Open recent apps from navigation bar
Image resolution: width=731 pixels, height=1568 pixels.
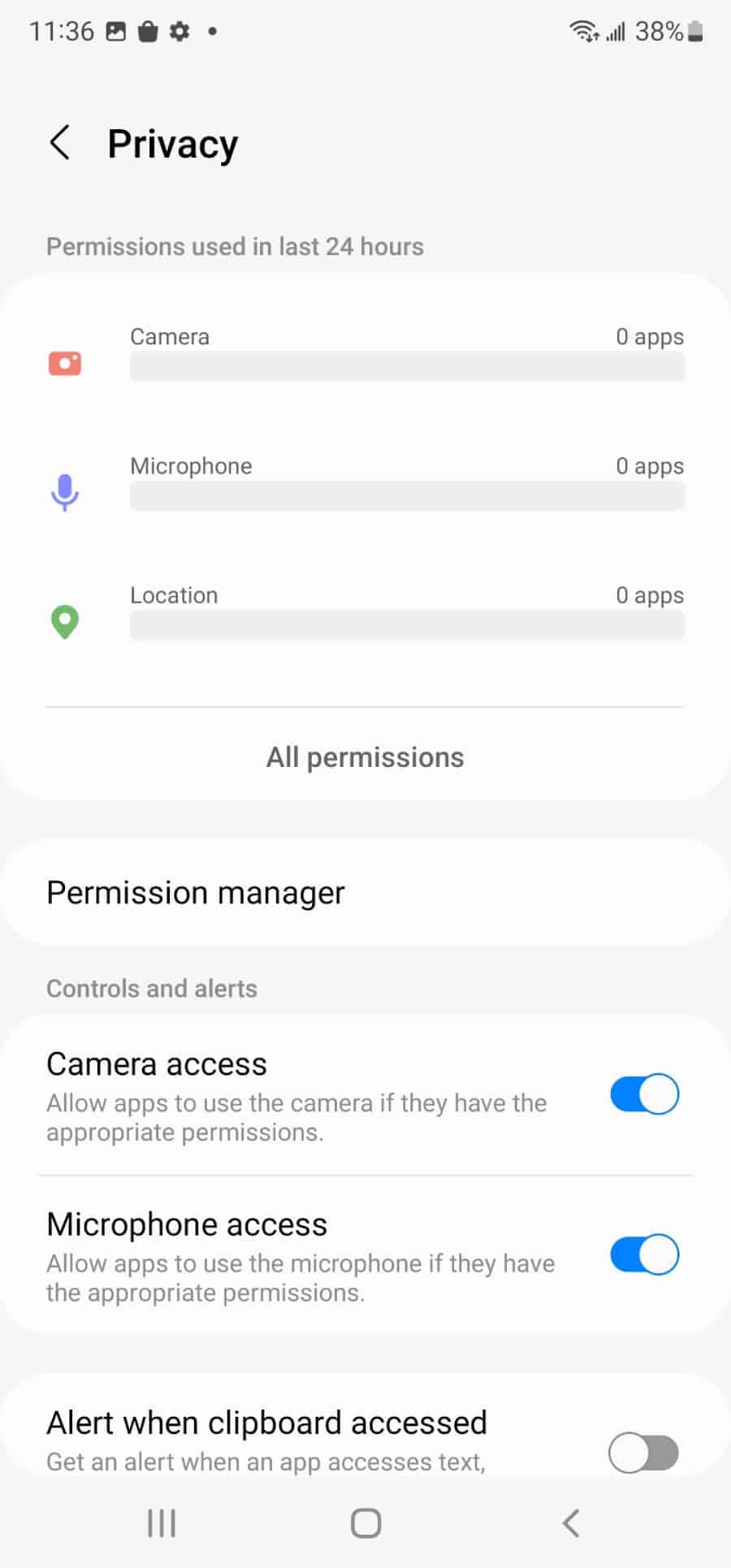[x=161, y=1523]
